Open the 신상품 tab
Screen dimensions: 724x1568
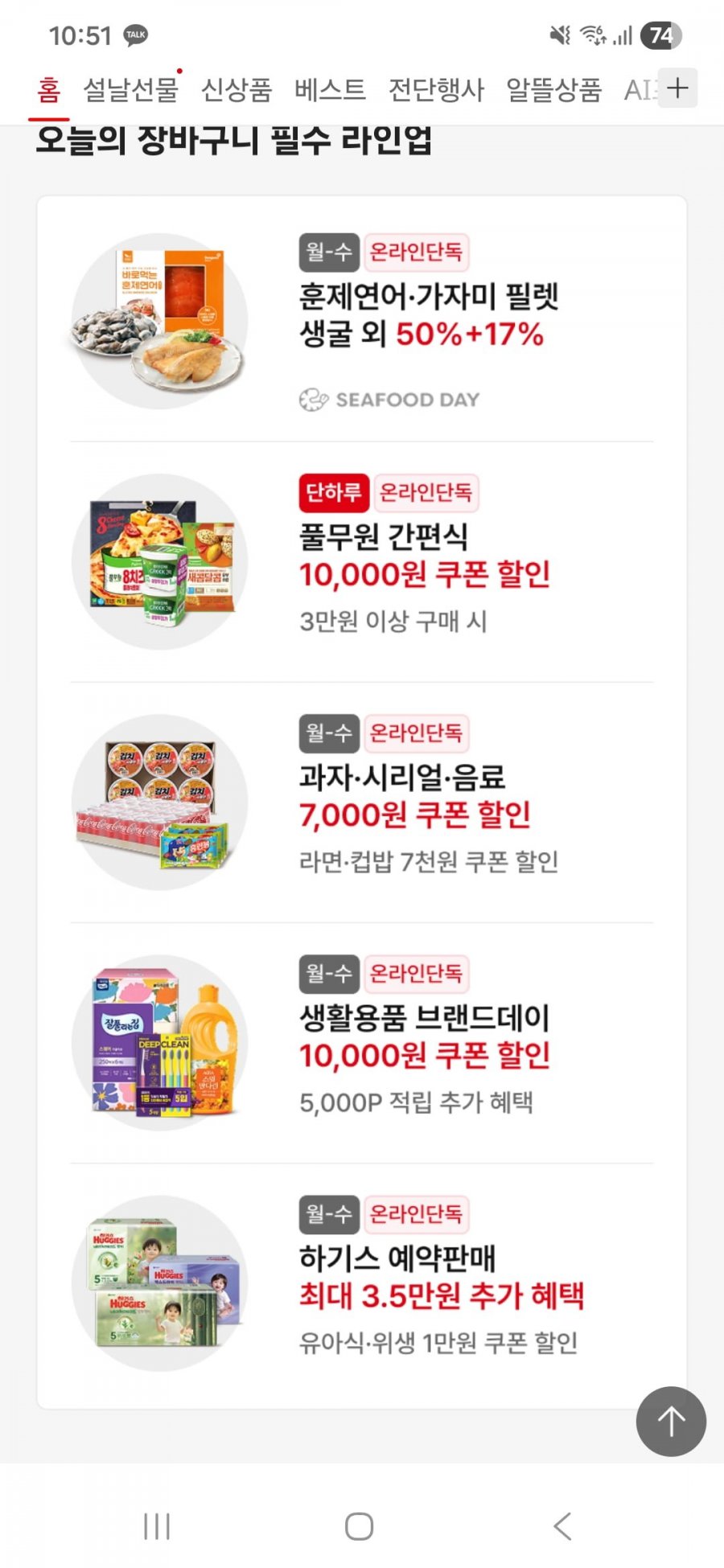click(x=237, y=89)
